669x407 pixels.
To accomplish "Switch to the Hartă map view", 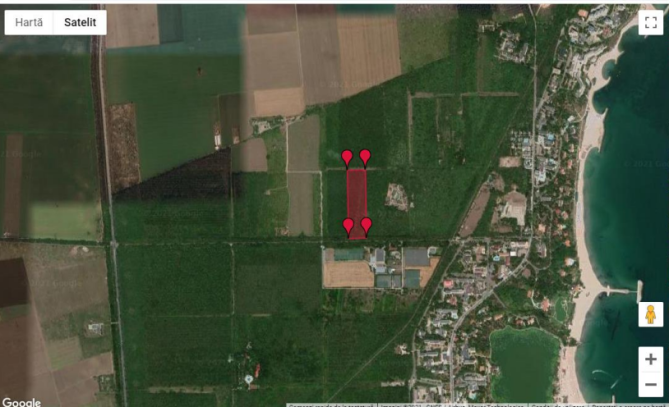I will coord(30,23).
